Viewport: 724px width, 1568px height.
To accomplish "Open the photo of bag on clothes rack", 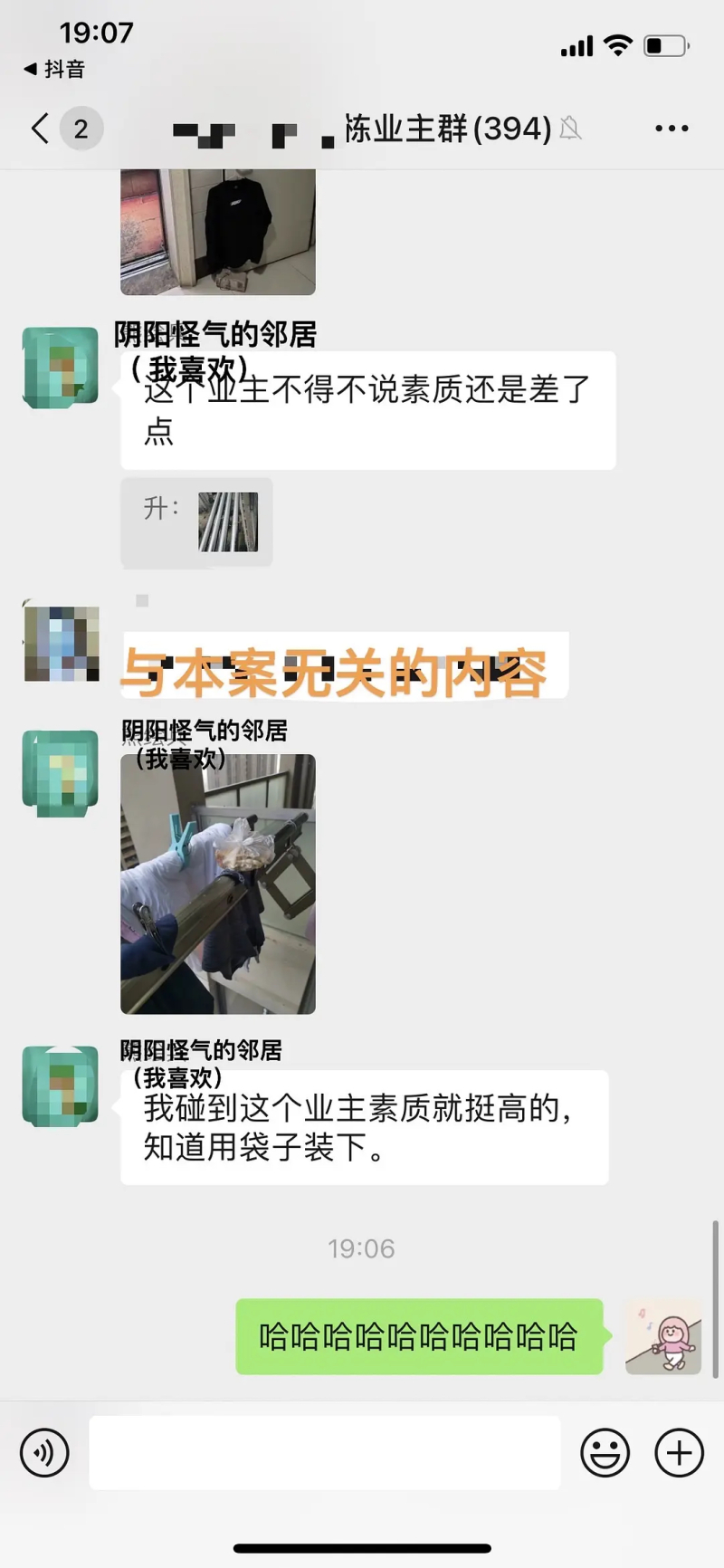I will pyautogui.click(x=218, y=884).
